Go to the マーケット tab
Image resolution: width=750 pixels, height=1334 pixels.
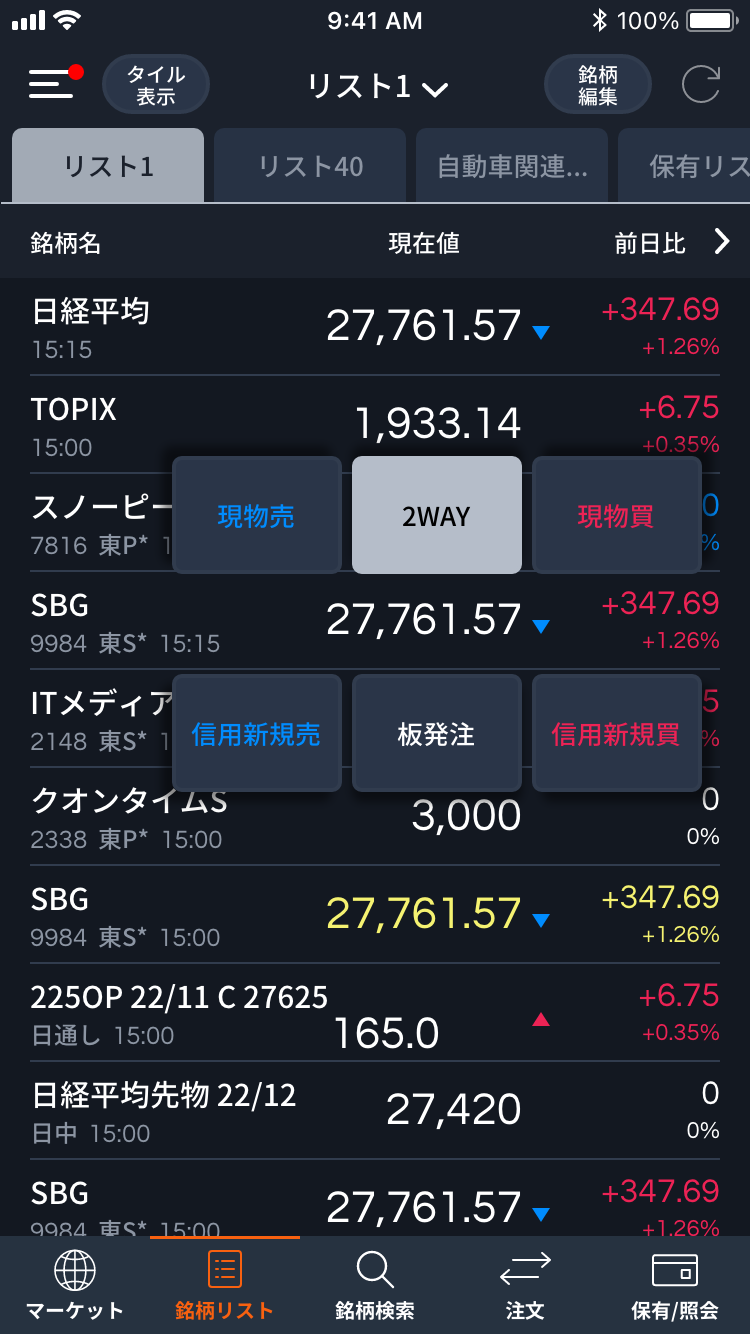[75, 1285]
